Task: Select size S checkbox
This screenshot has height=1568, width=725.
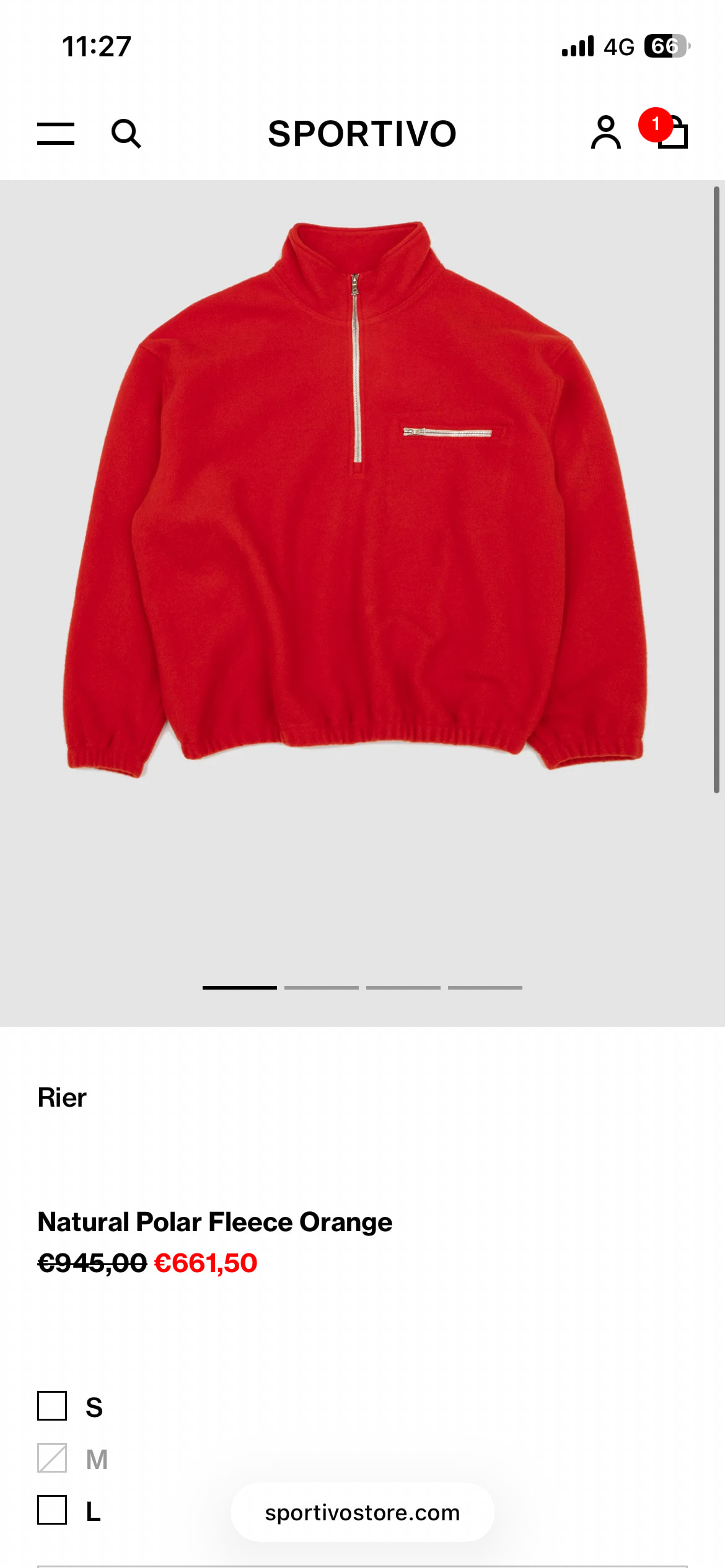Action: click(x=52, y=1406)
